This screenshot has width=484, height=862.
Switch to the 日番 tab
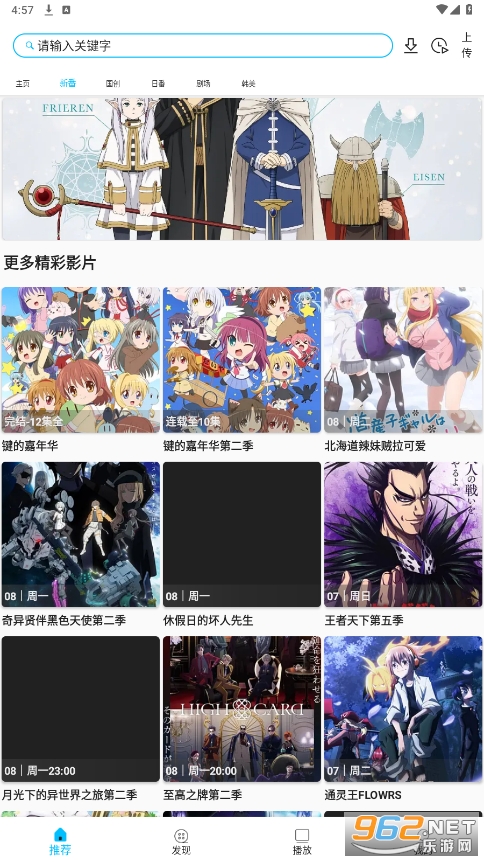coord(158,84)
